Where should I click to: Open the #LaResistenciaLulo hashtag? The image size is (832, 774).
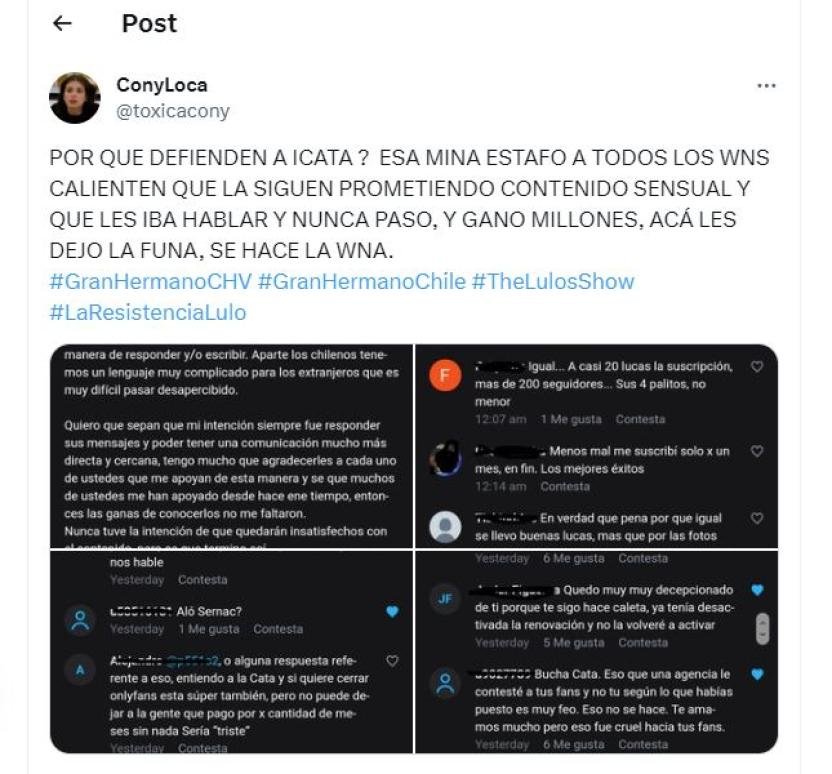tap(148, 312)
